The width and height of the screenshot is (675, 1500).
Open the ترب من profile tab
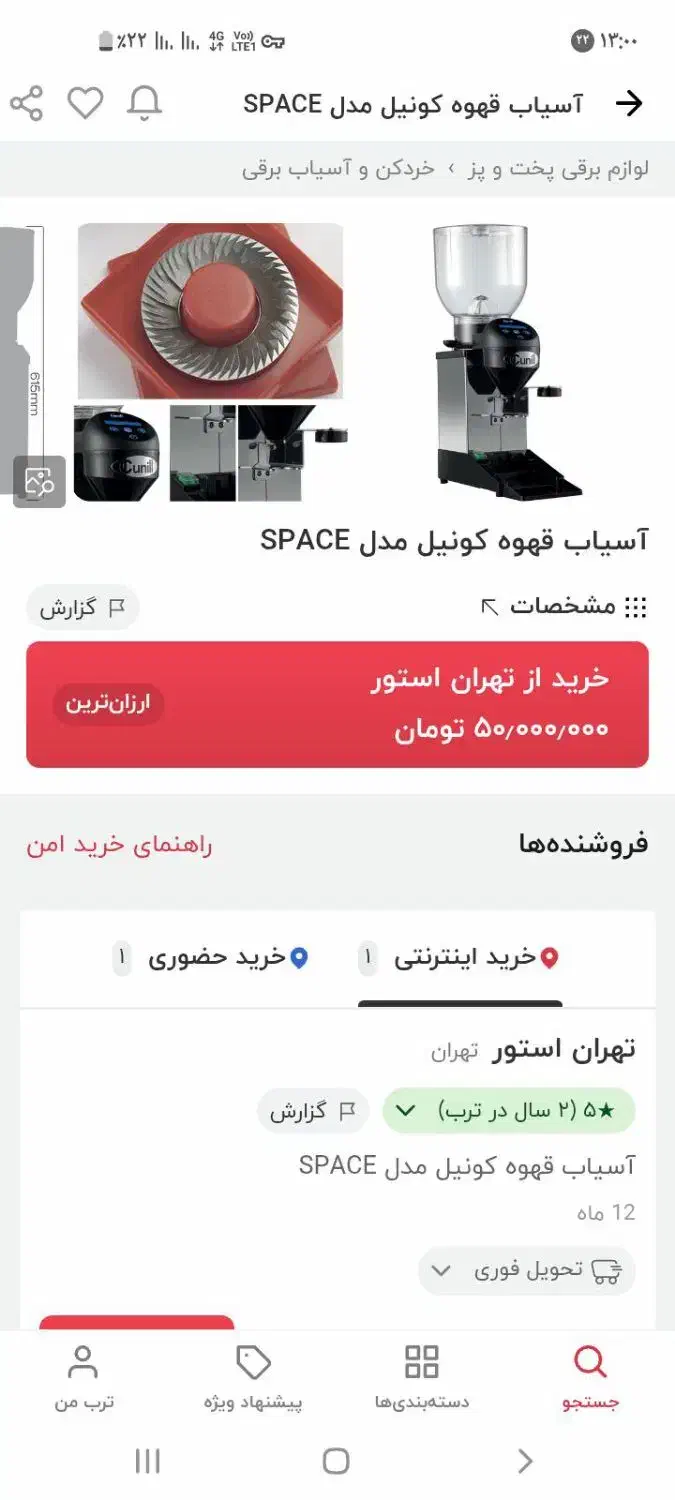tap(84, 1377)
